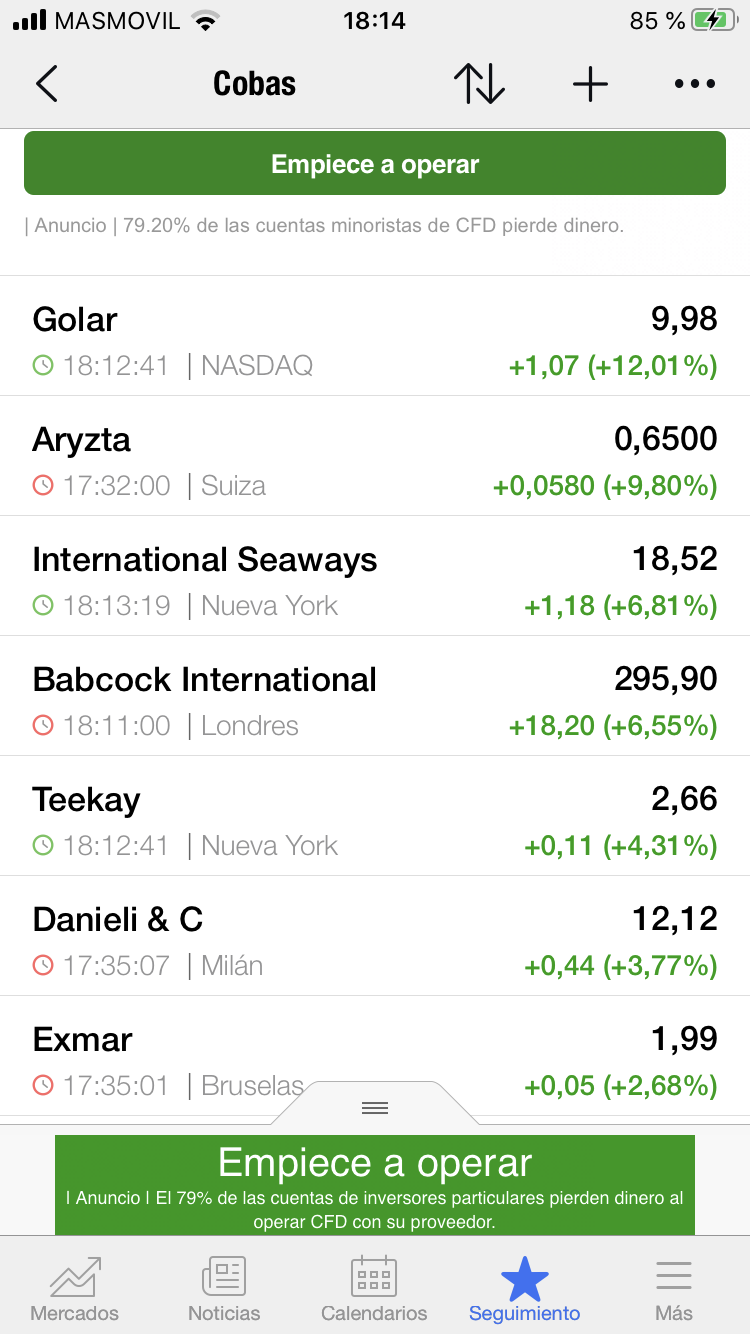750x1334 pixels.
Task: Add a new instrument with plus icon
Action: pos(590,84)
